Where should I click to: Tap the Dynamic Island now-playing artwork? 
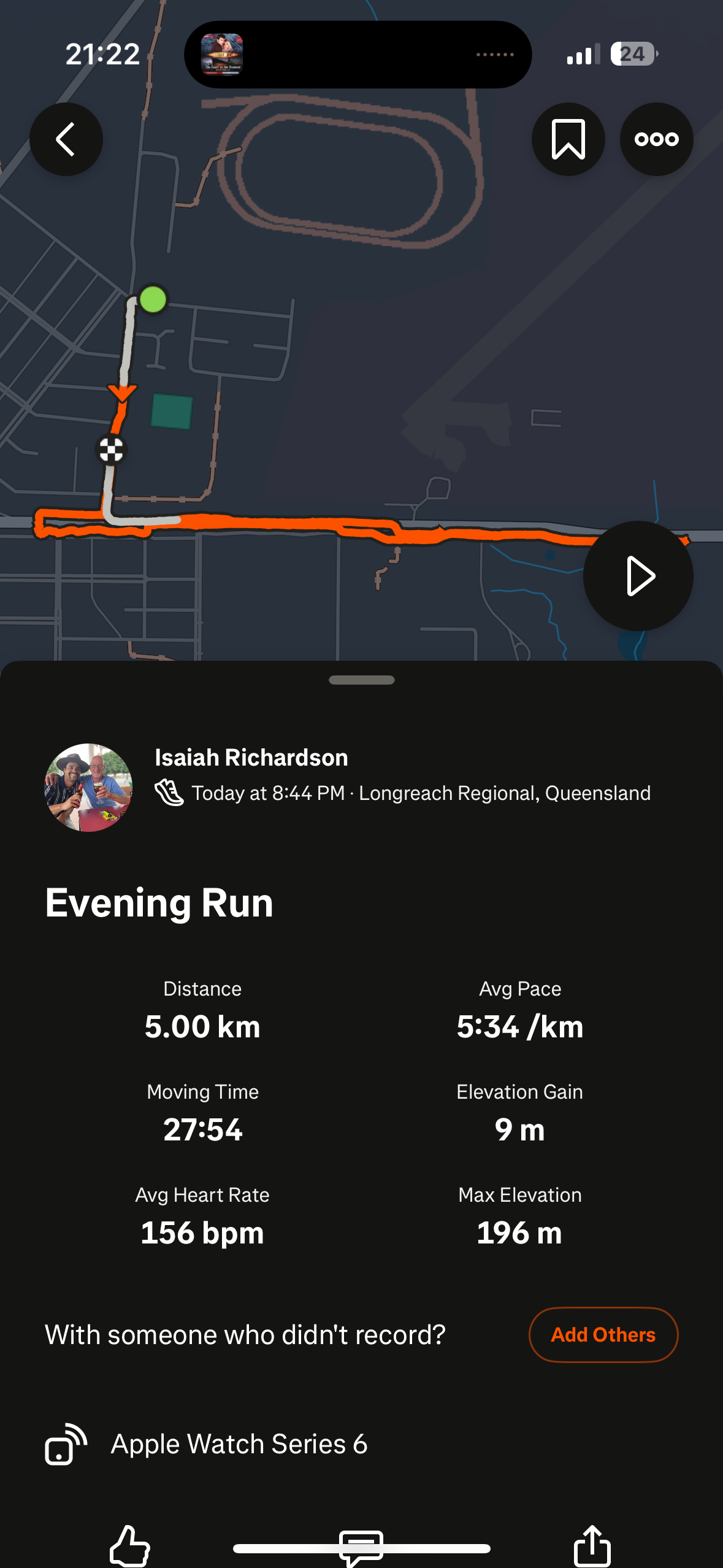pyautogui.click(x=222, y=54)
